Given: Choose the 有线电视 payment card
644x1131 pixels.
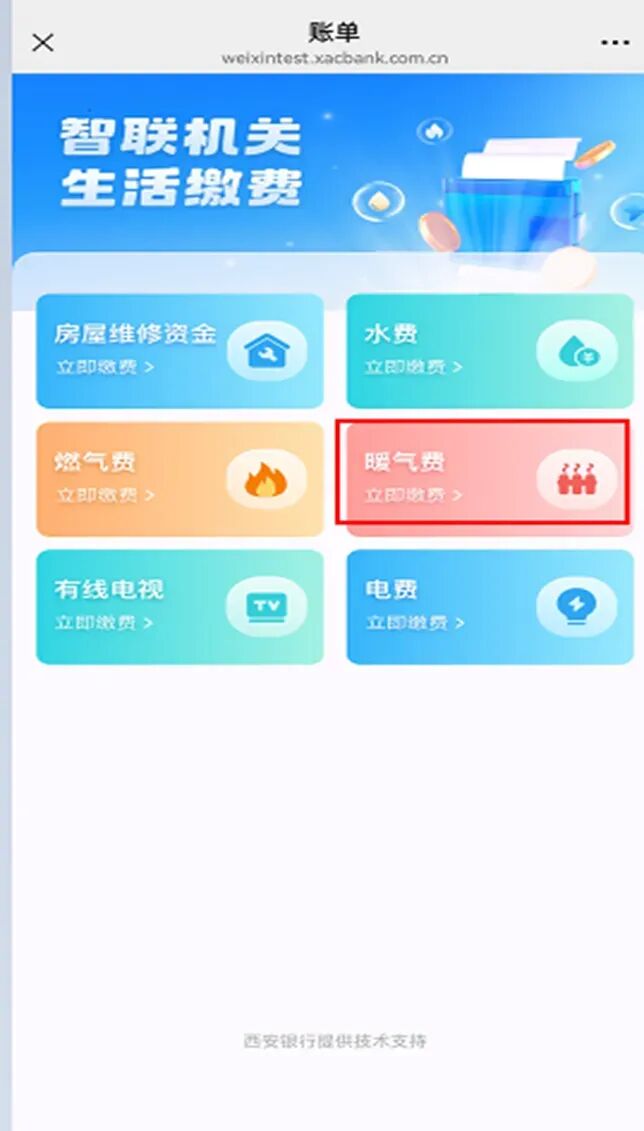Looking at the screenshot, I should (x=180, y=606).
